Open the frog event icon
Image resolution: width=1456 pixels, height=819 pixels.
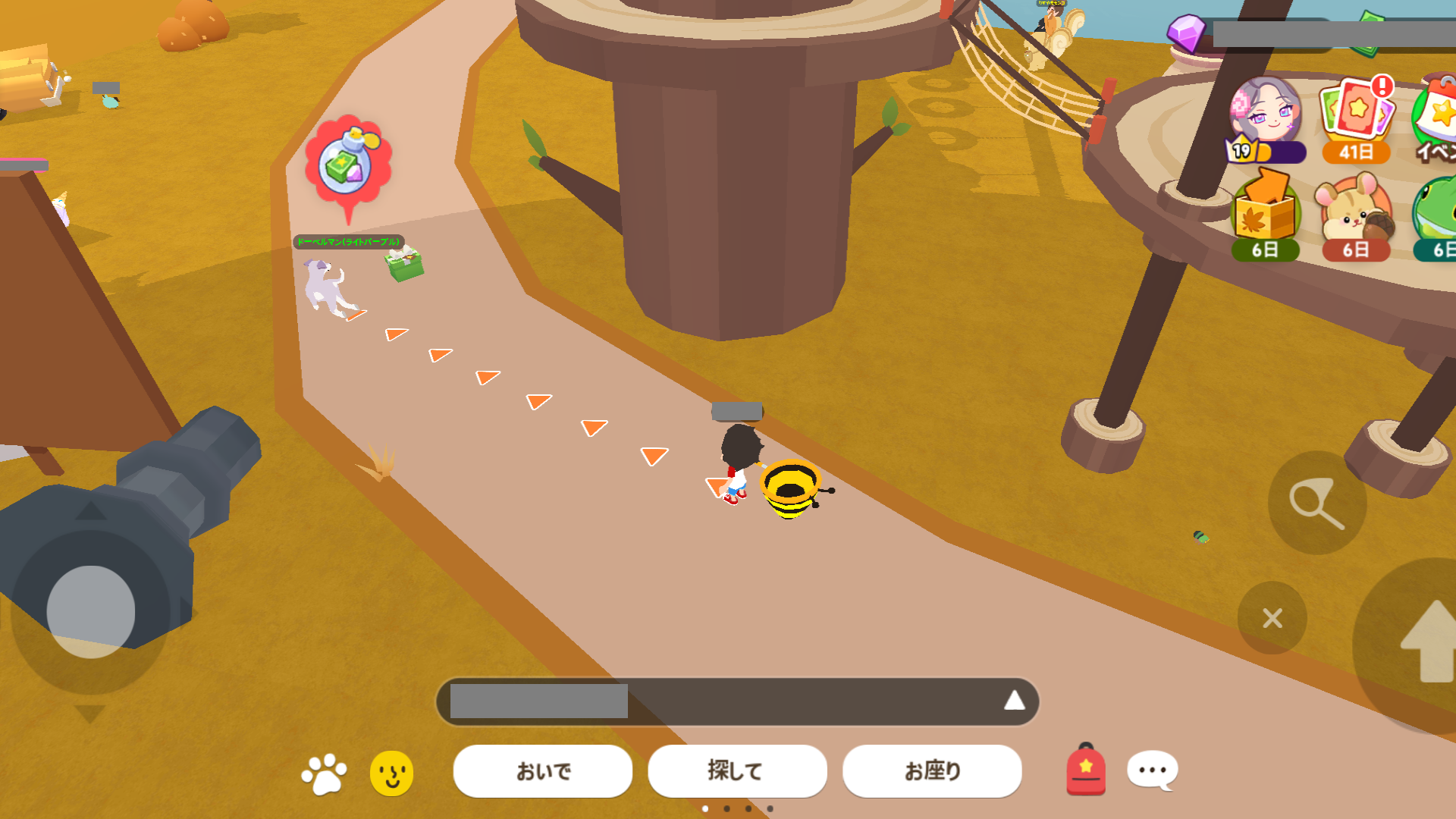1437,216
